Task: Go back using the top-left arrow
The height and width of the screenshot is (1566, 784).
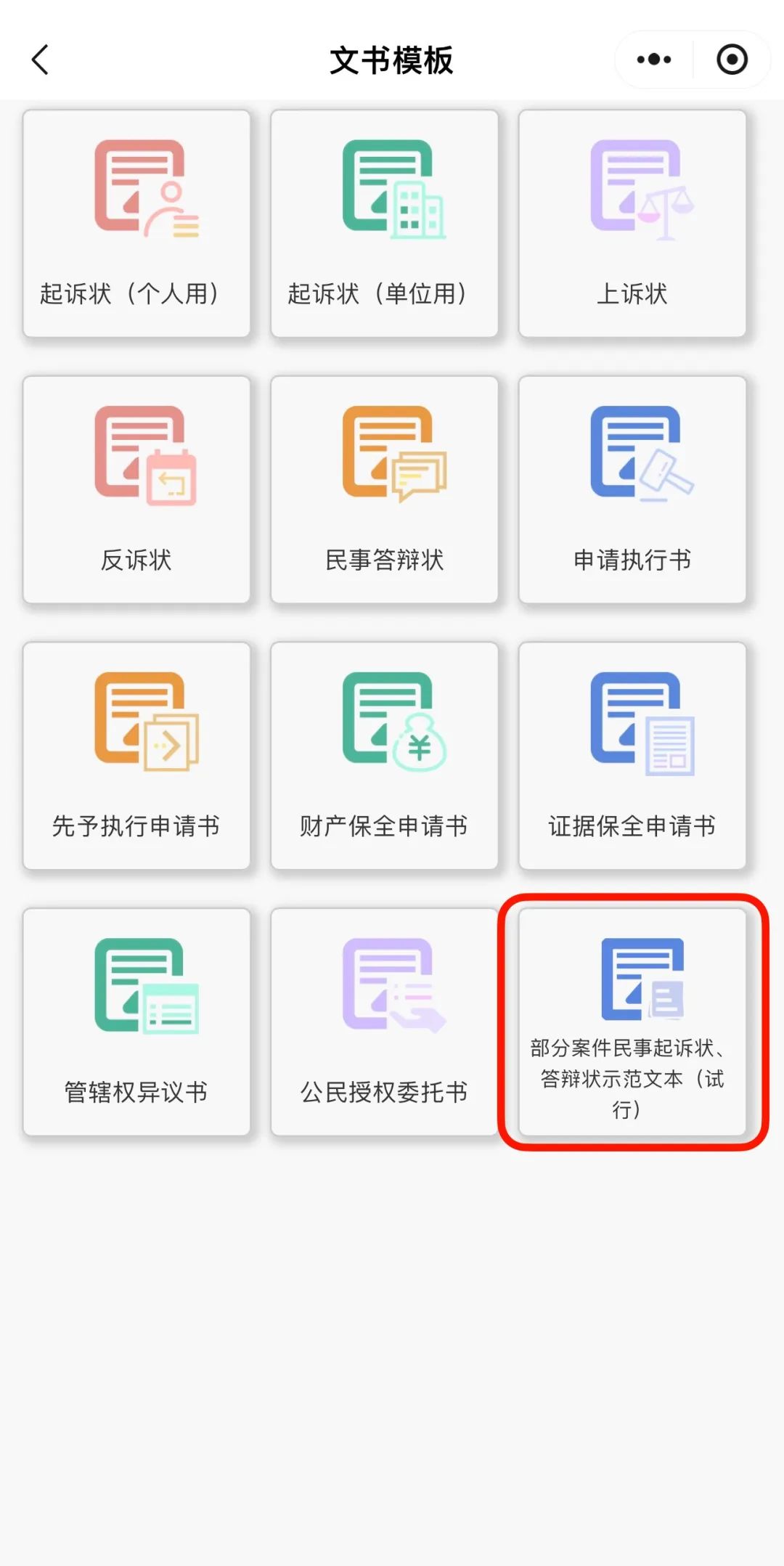Action: point(41,60)
